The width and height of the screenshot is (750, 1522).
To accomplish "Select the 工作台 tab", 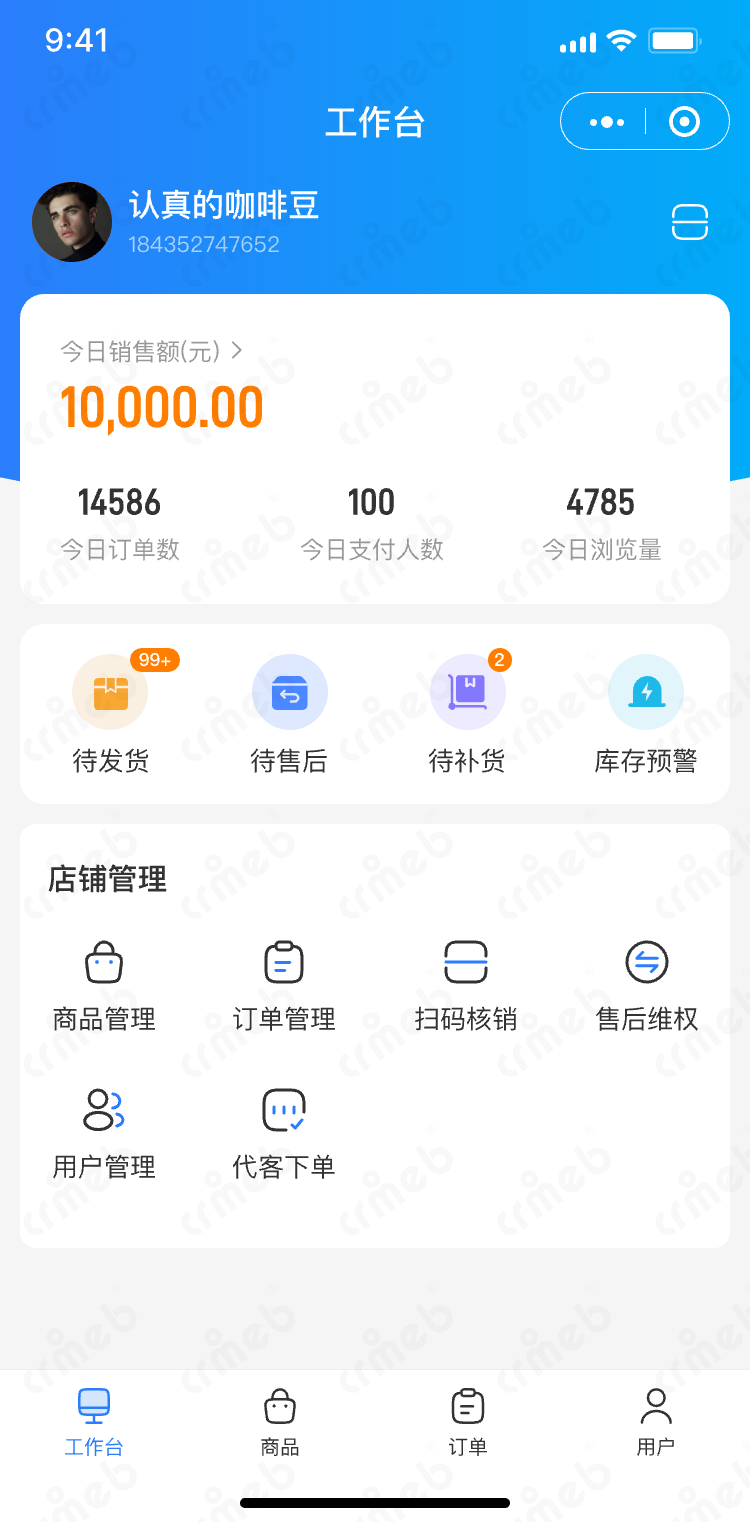I will point(94,1422).
